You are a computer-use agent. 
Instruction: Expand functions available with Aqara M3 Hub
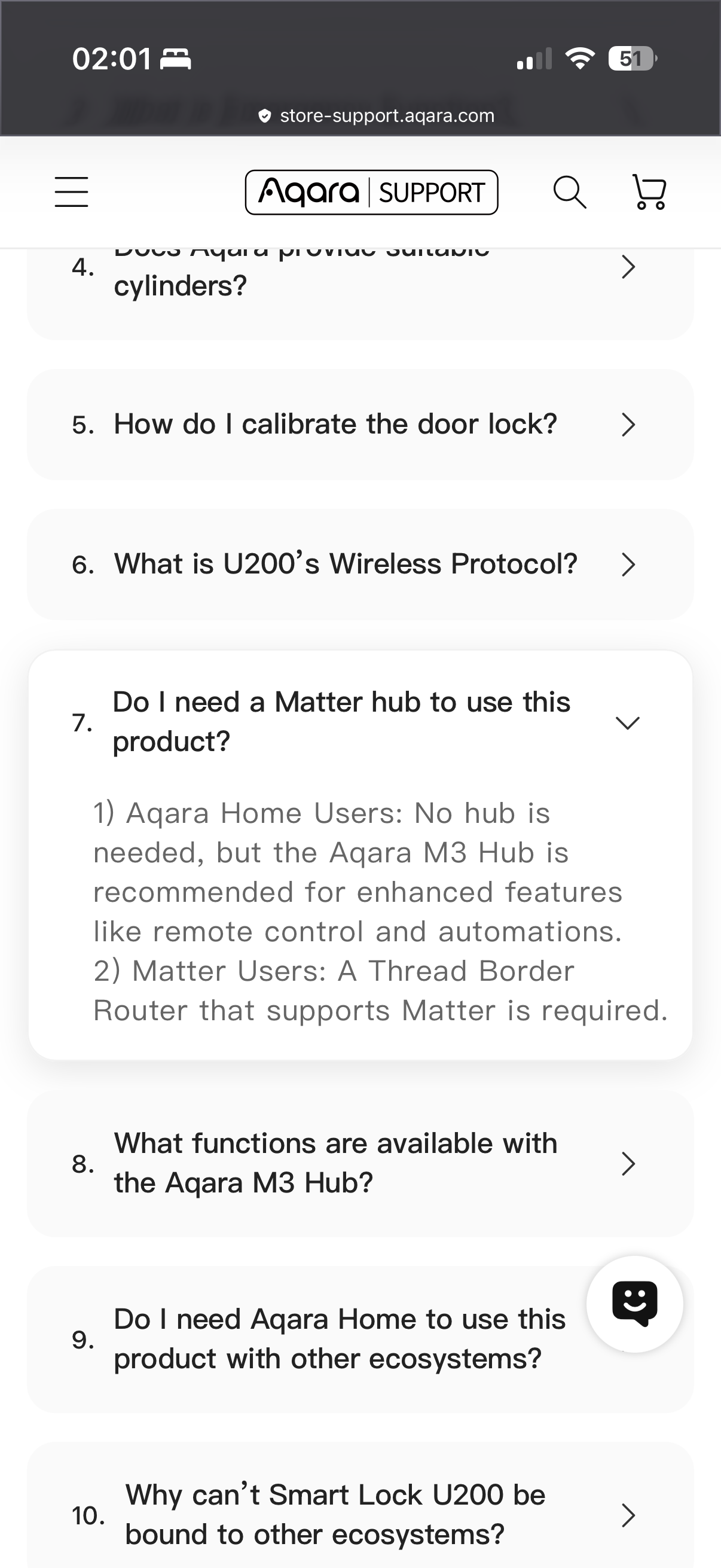point(360,1163)
